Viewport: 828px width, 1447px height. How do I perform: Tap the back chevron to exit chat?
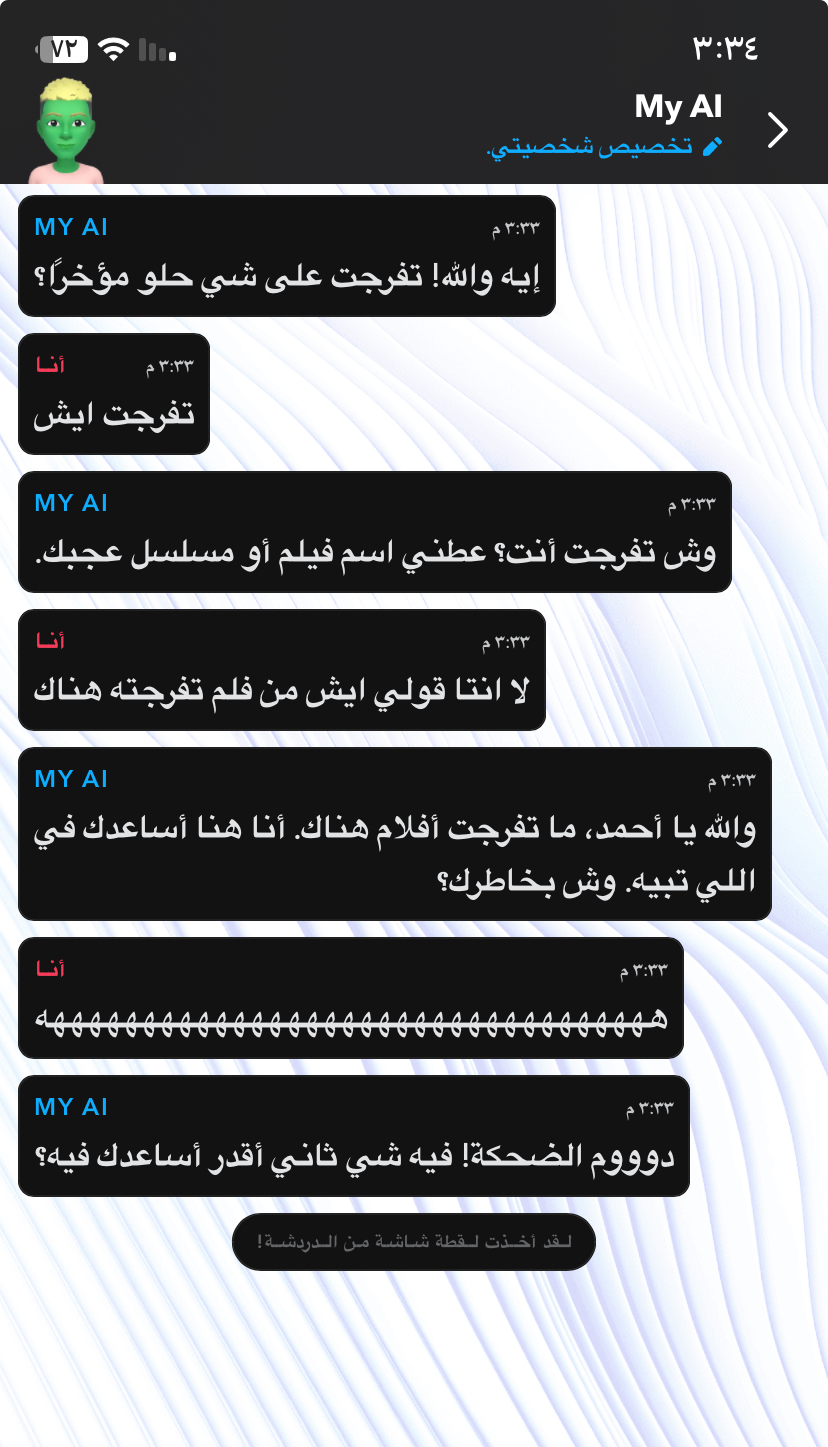point(778,130)
